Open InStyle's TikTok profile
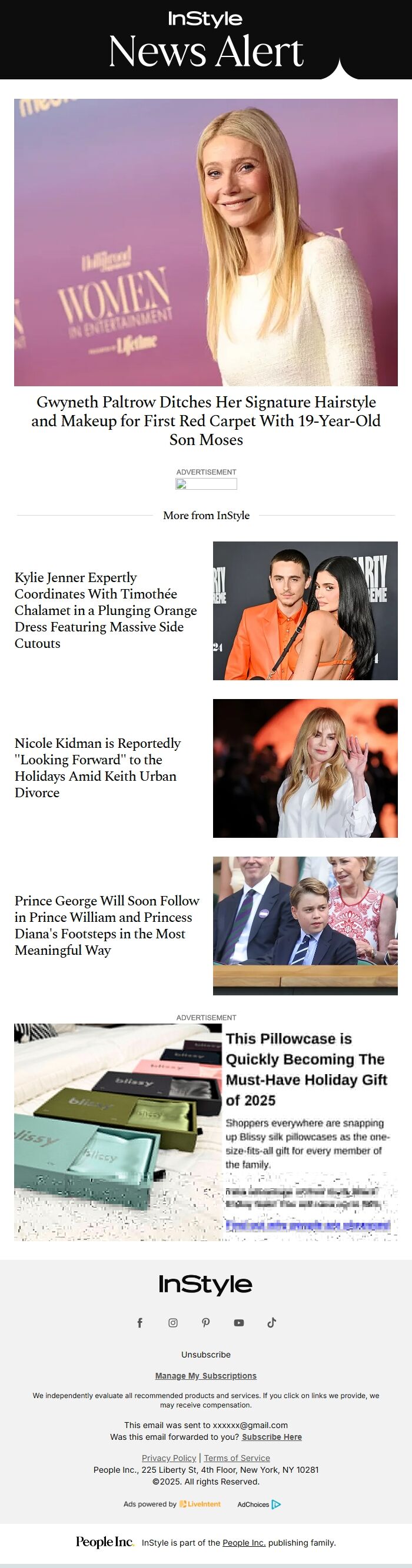The image size is (412, 1568). 272,1323
